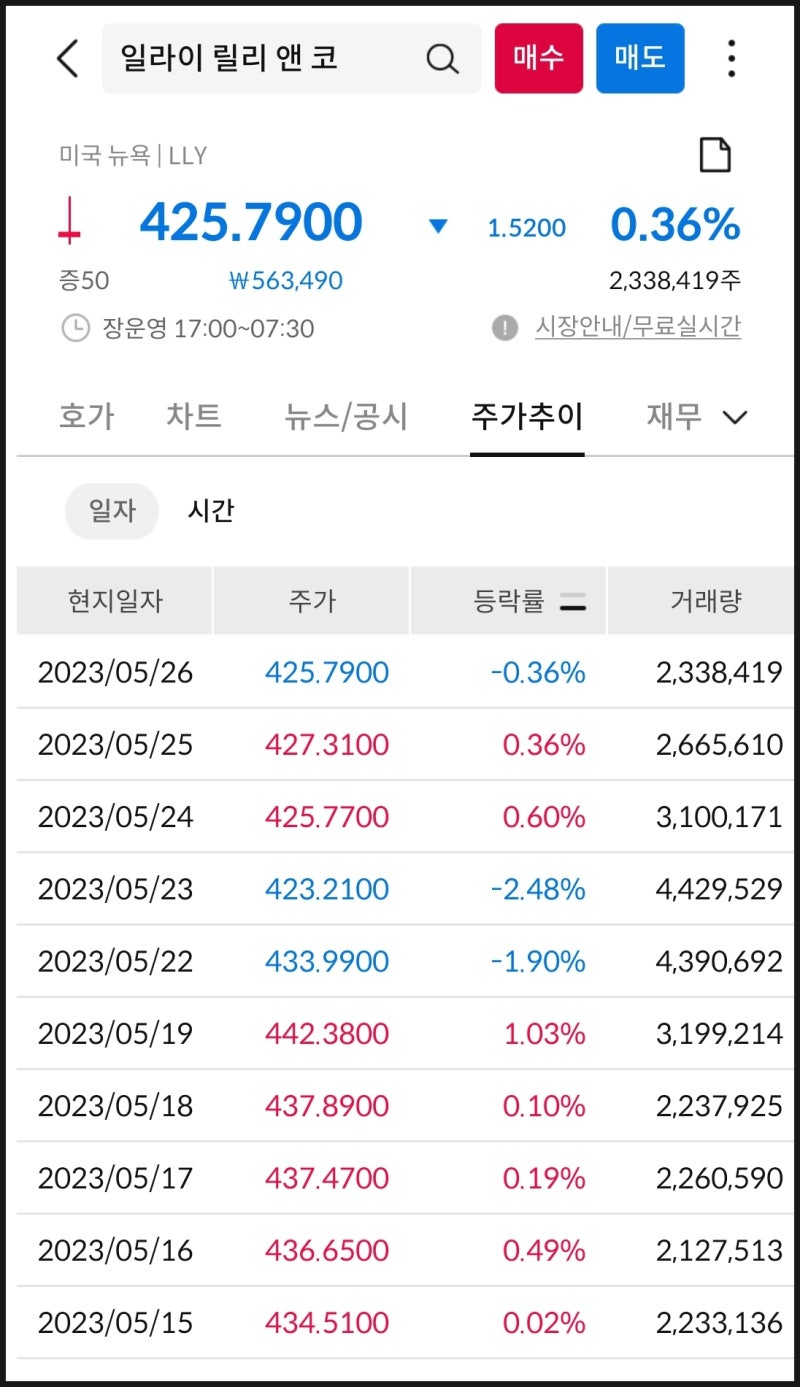The image size is (800, 1387).
Task: Tap the sort icon beside 등락률 header
Action: point(572,600)
